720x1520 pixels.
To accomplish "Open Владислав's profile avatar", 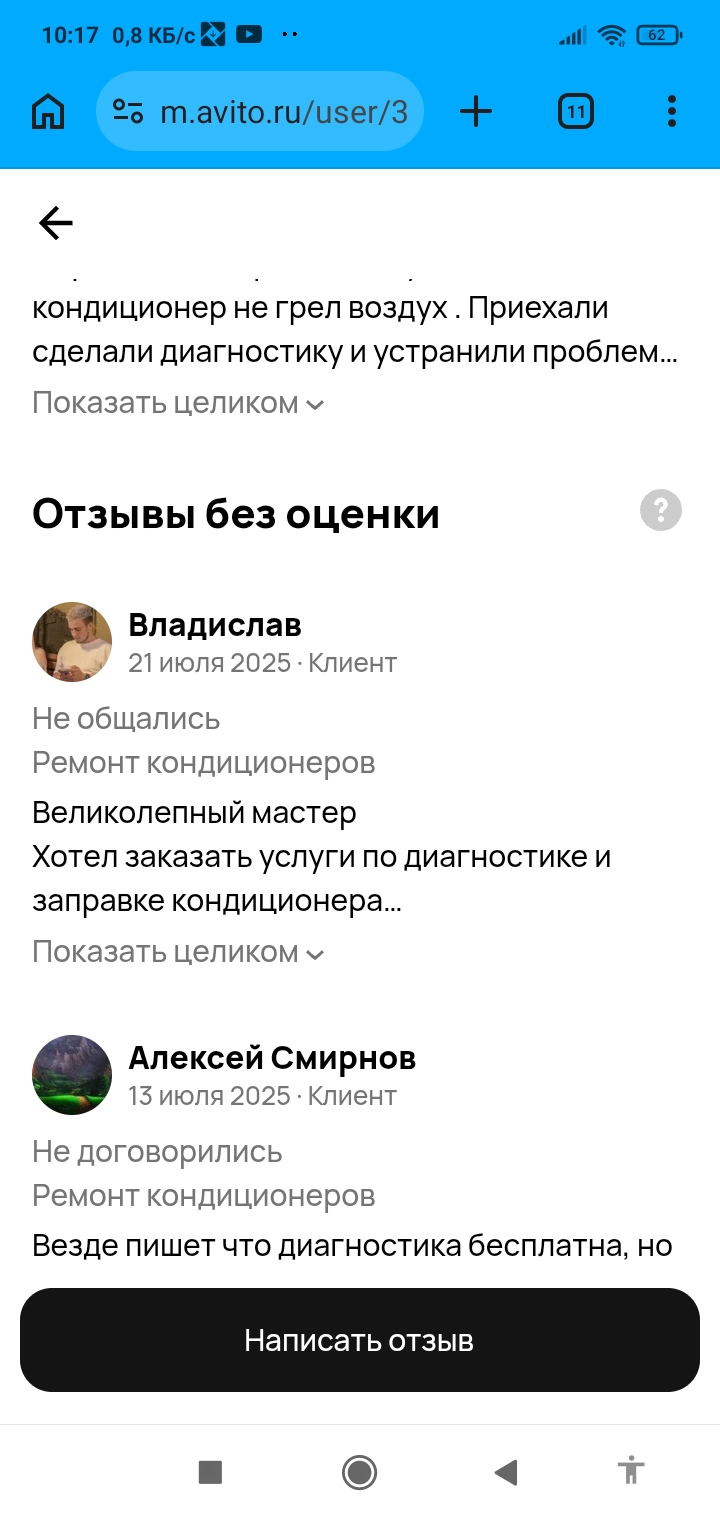I will point(72,642).
